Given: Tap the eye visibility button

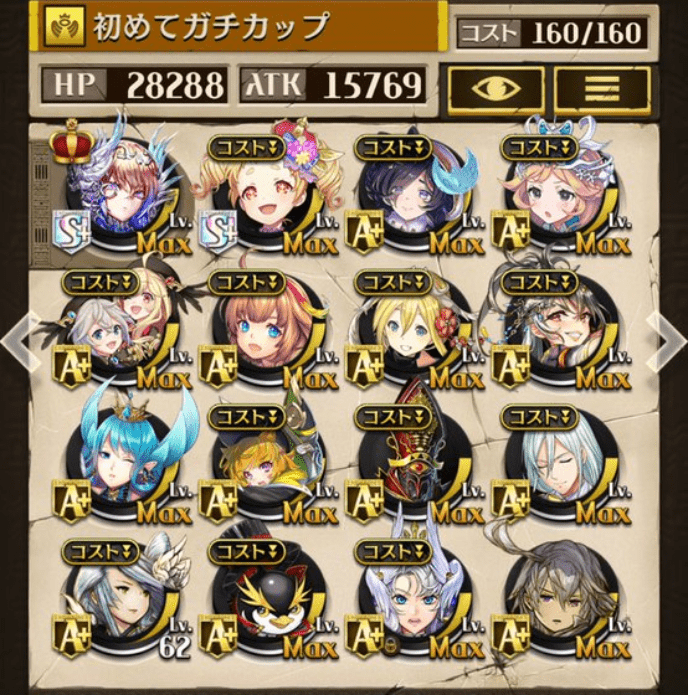Looking at the screenshot, I should pos(495,89).
